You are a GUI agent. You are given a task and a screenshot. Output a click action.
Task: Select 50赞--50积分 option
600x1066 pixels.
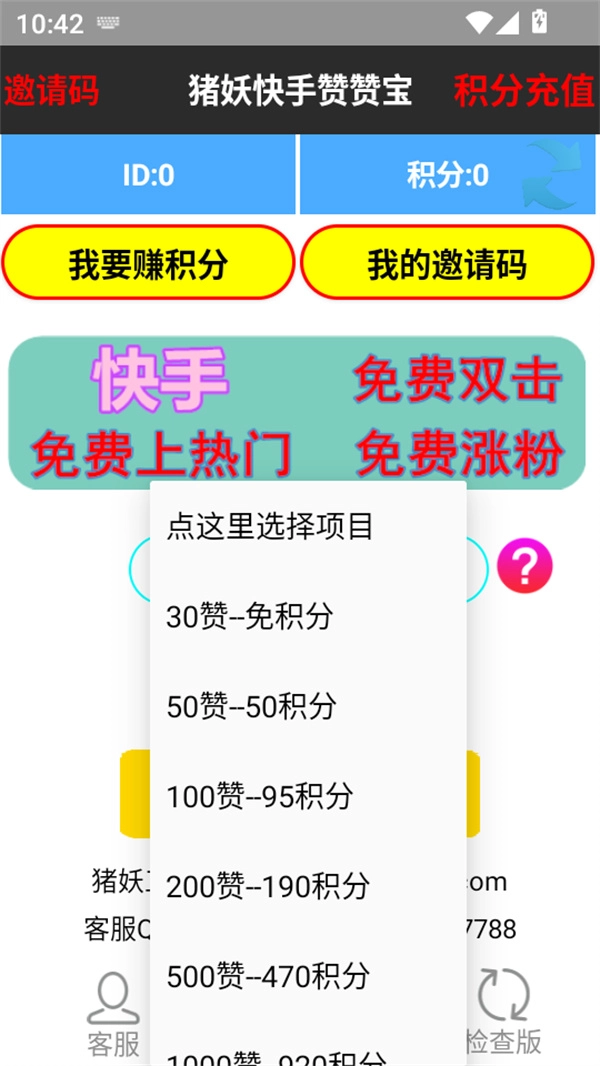coord(308,707)
